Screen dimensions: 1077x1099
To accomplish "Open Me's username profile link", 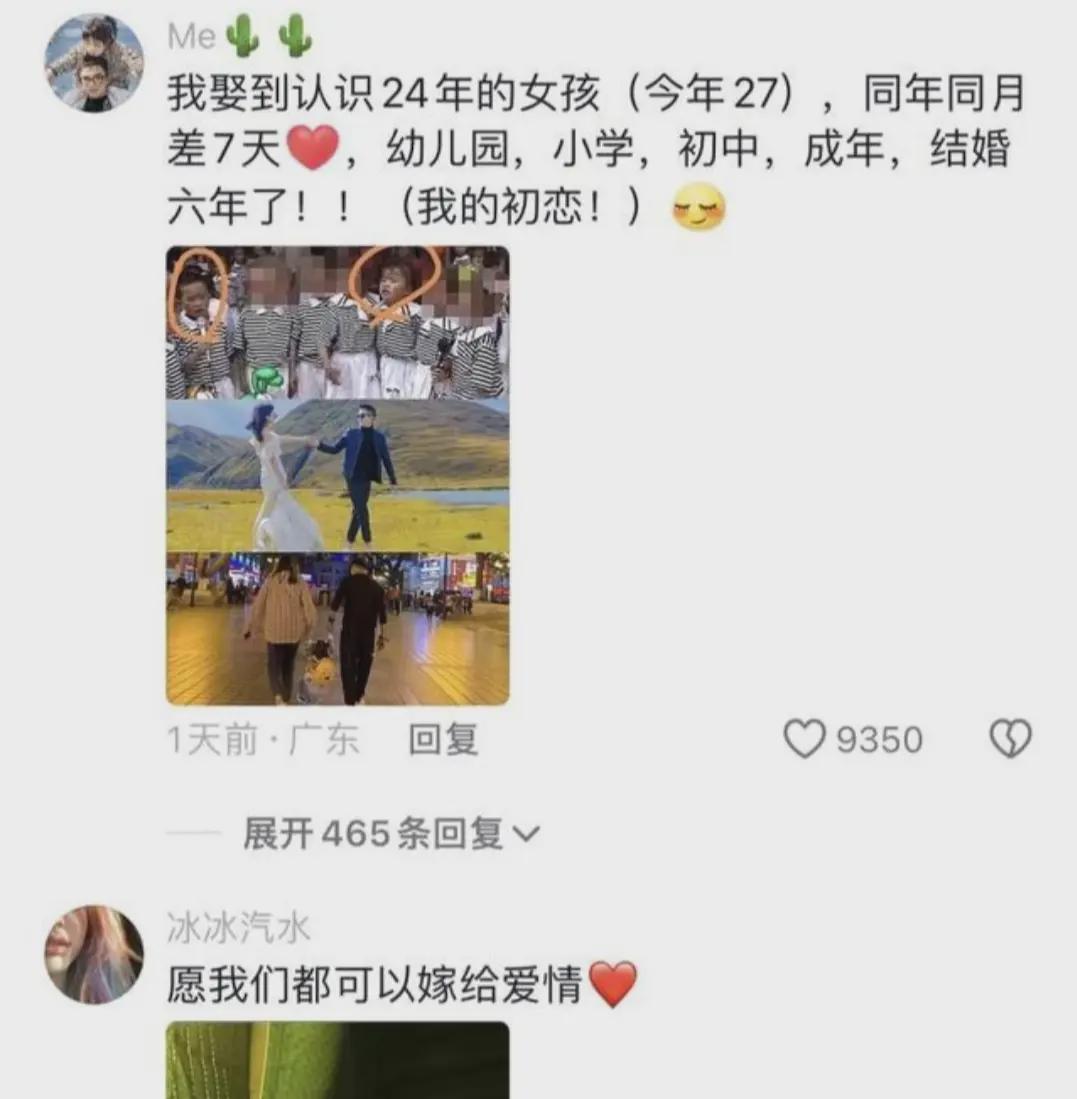I will (x=192, y=37).
